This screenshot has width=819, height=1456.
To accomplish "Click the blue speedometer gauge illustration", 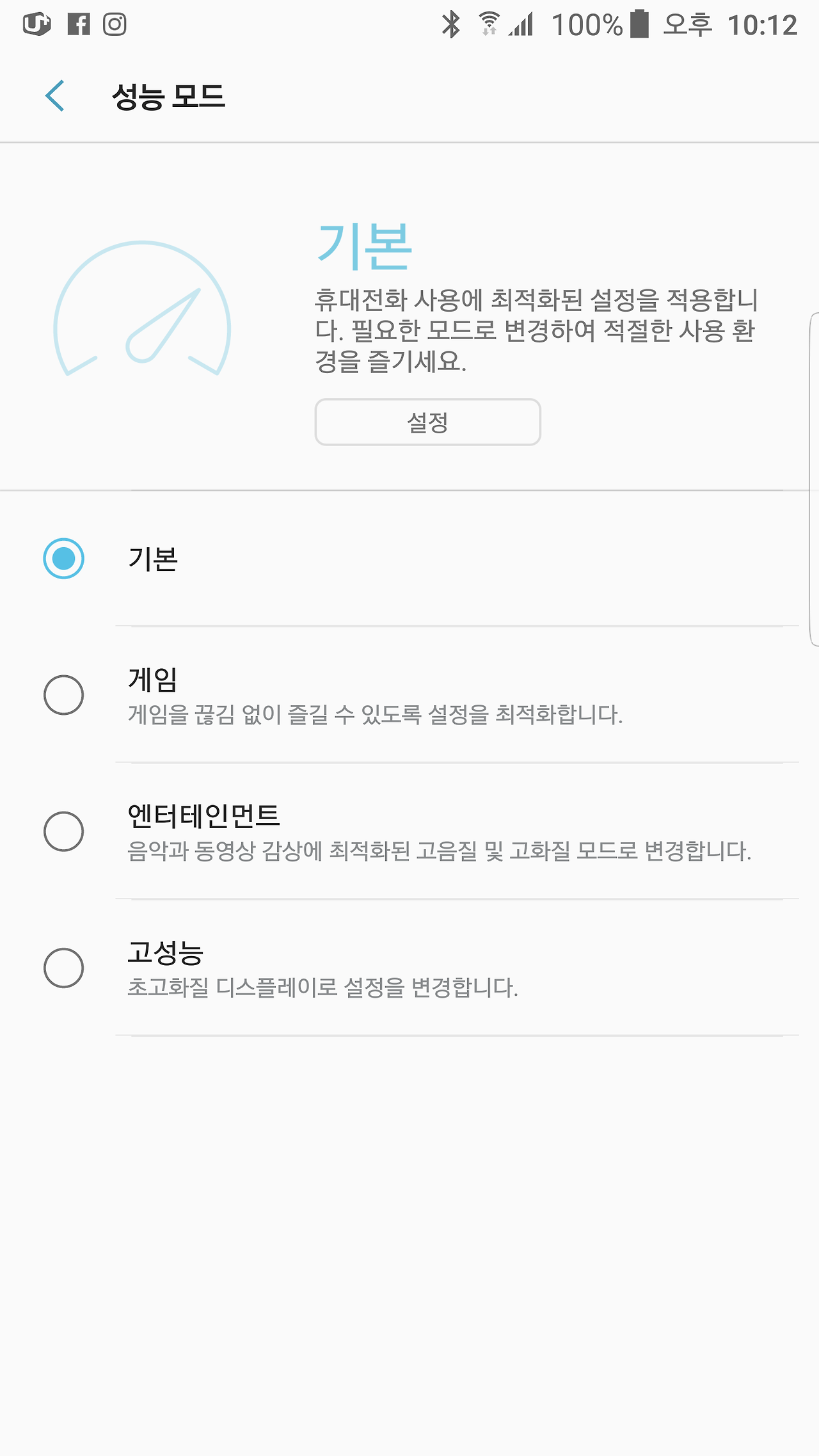I will (142, 307).
